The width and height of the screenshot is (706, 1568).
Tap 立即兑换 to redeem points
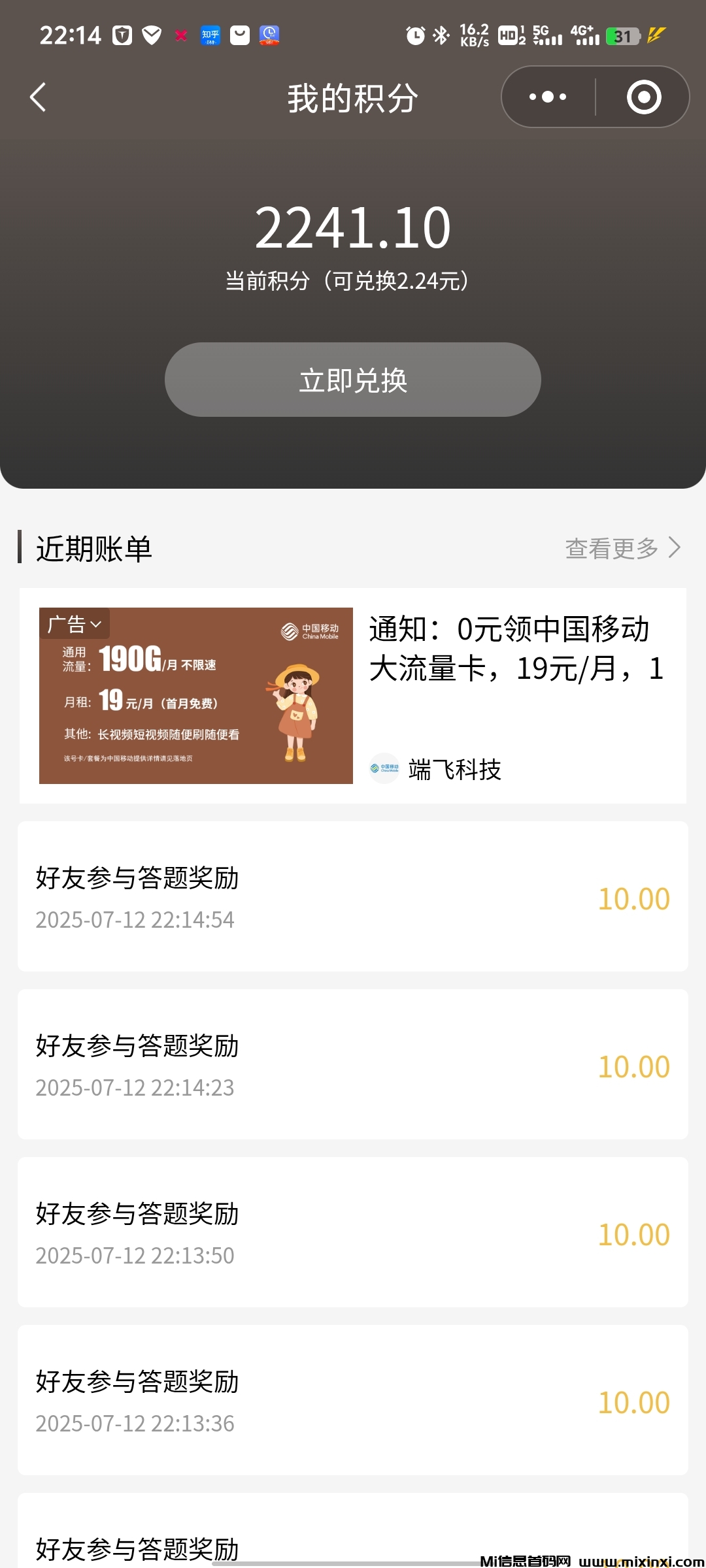[x=353, y=380]
